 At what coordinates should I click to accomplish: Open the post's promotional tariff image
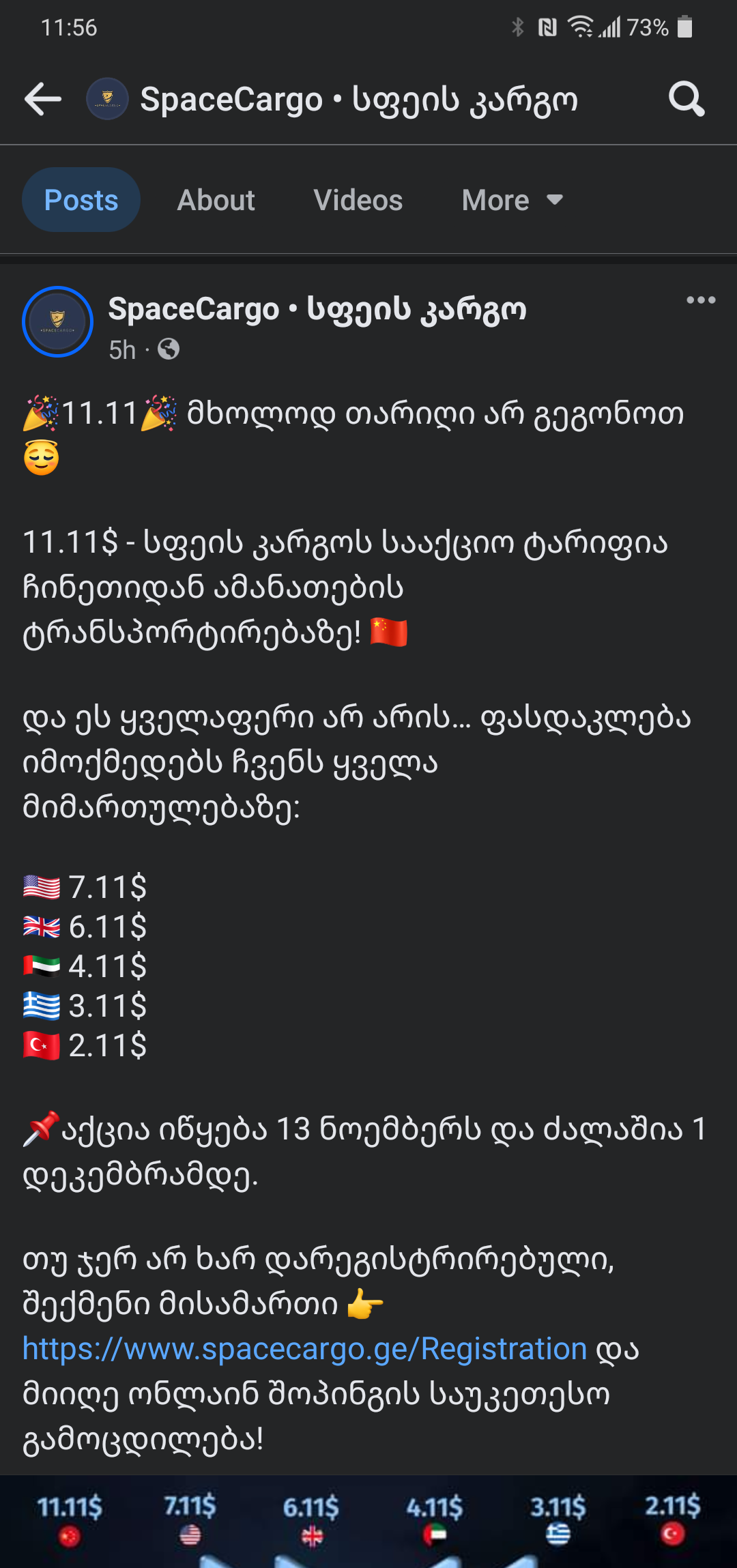(369, 1522)
